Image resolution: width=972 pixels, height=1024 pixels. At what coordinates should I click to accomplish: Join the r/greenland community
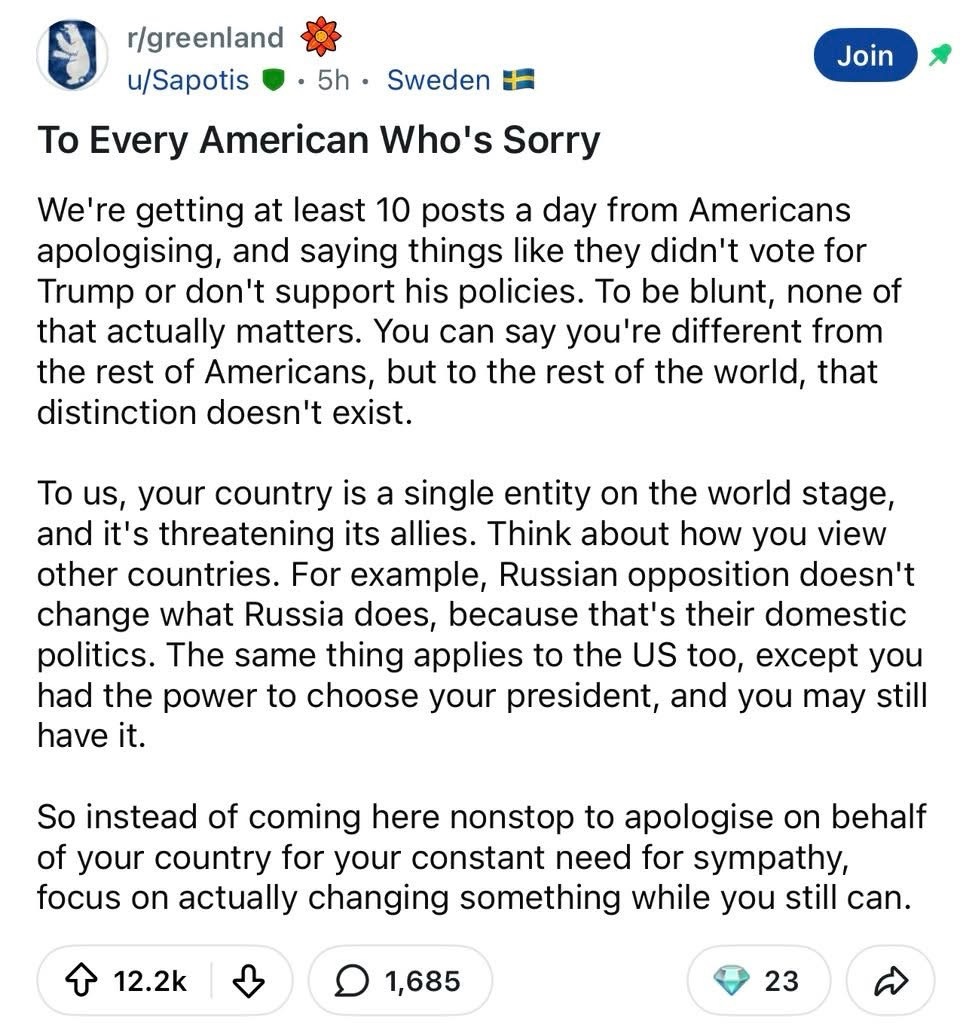tap(865, 56)
